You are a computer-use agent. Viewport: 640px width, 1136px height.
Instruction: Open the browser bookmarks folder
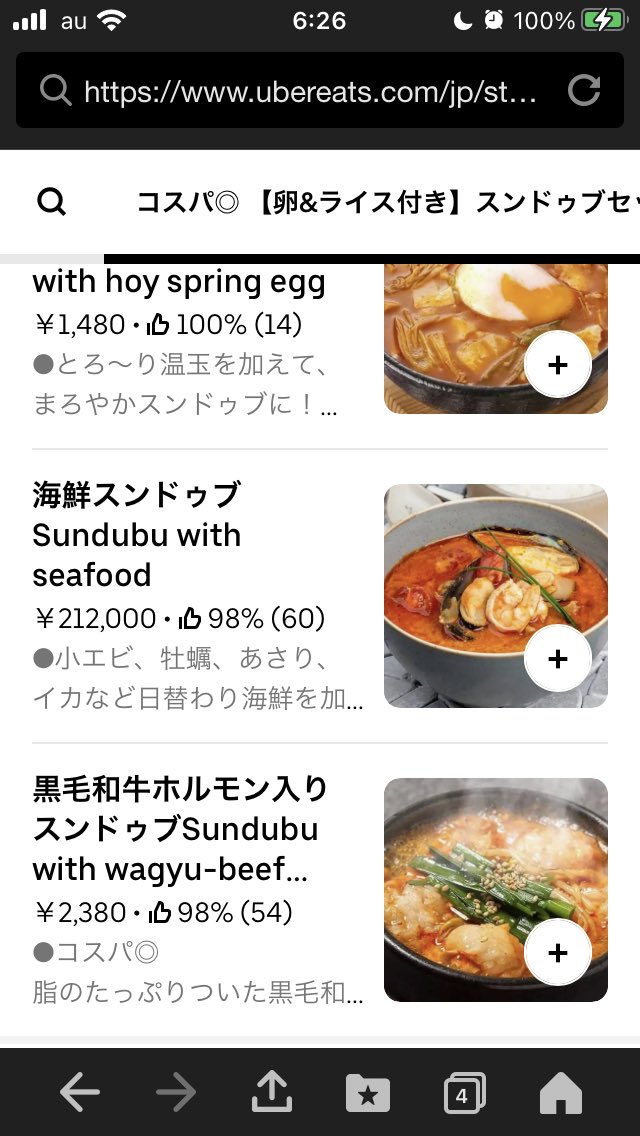click(367, 1093)
